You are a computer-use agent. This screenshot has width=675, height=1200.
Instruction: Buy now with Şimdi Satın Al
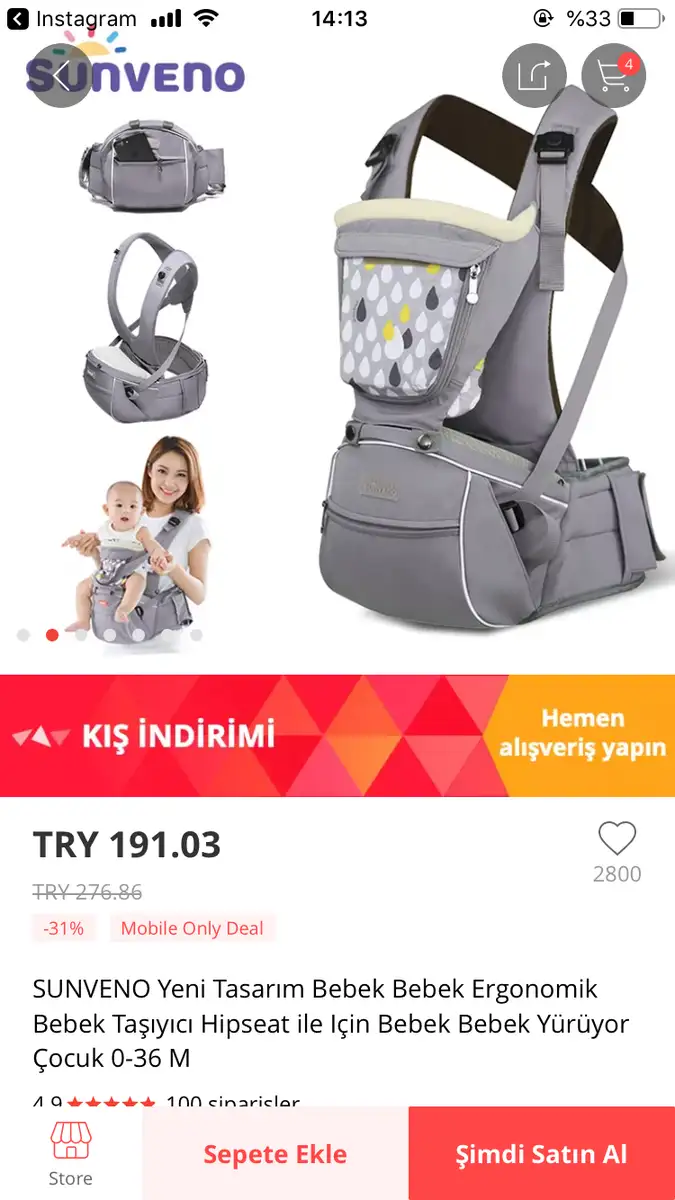(542, 1154)
